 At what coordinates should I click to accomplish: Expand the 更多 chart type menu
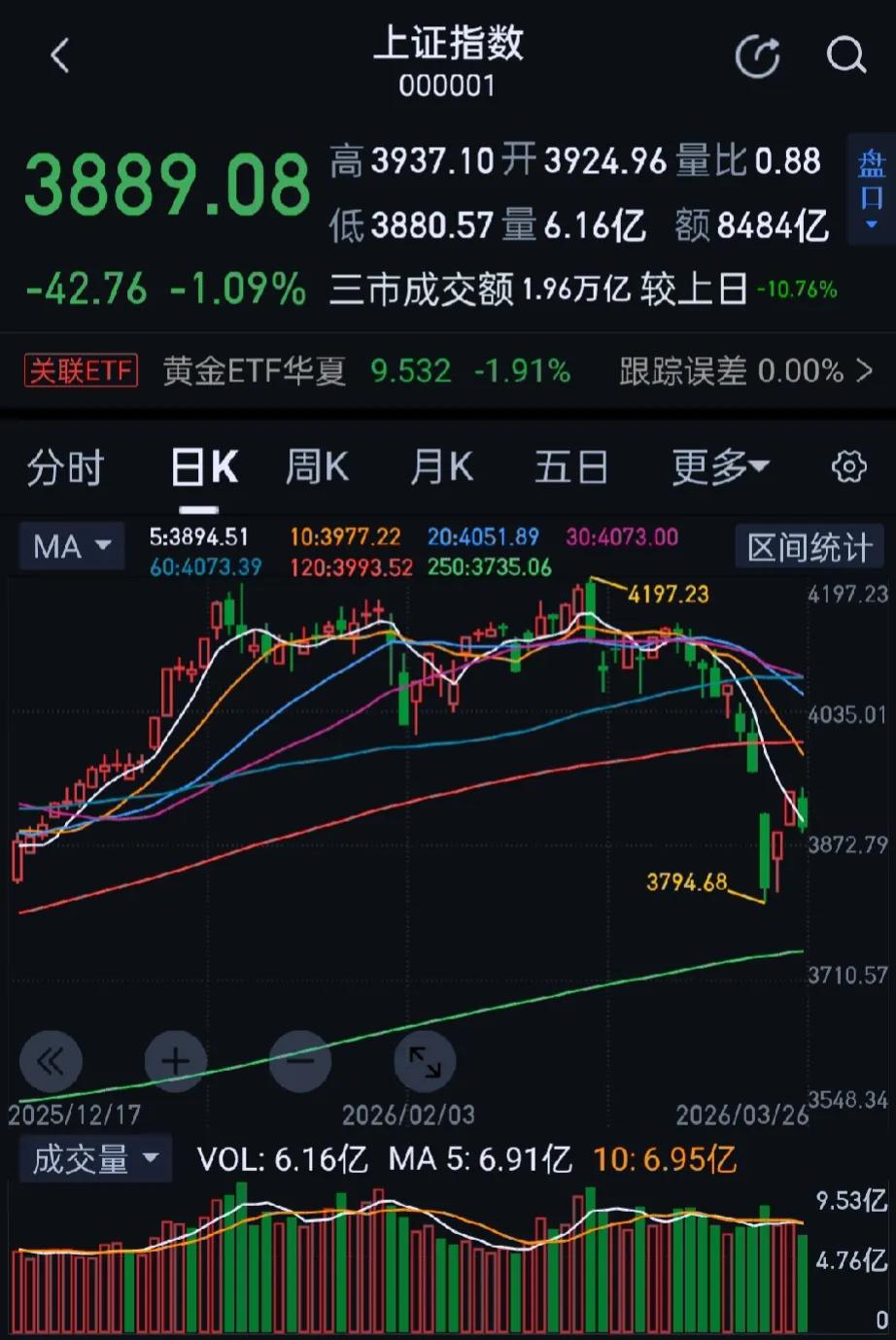(720, 467)
